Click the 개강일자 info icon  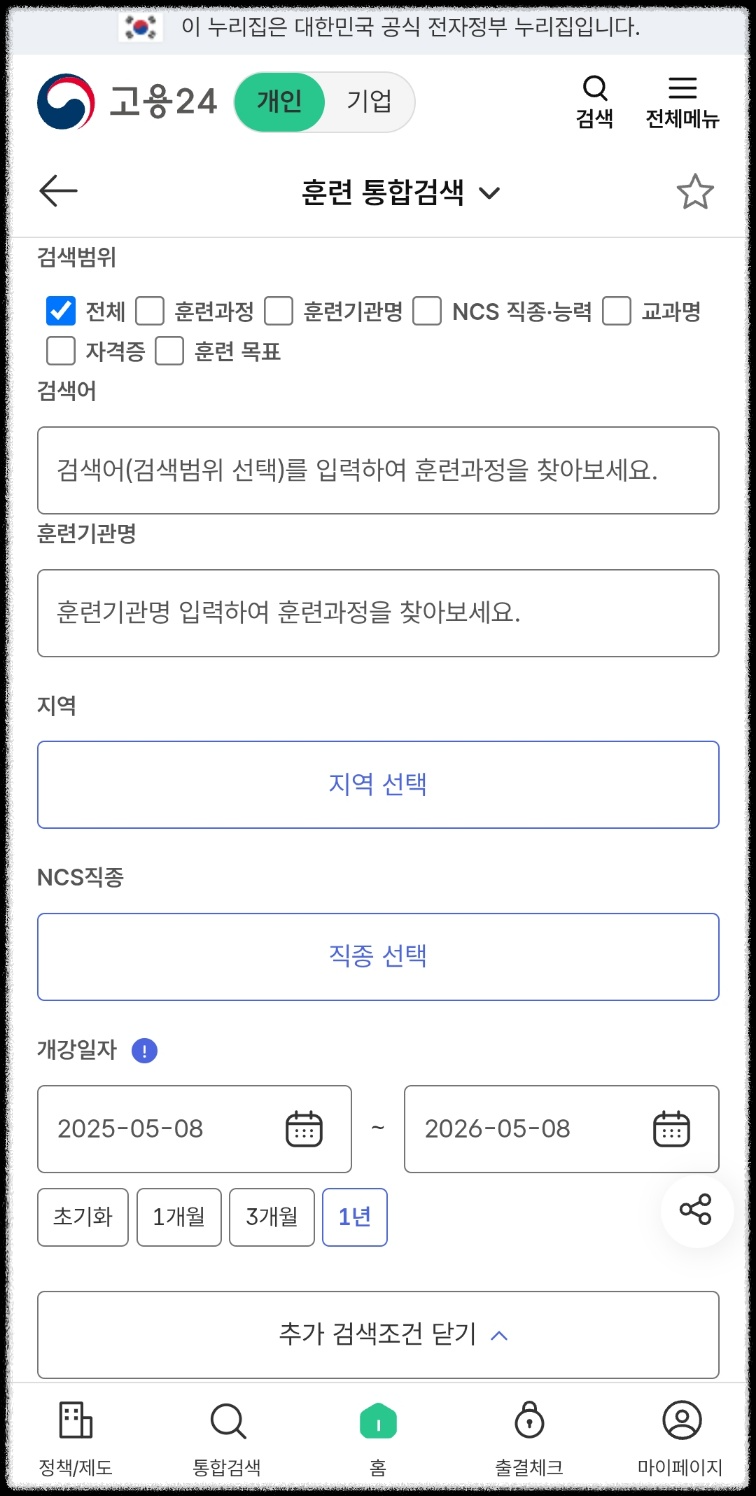[x=144, y=1050]
